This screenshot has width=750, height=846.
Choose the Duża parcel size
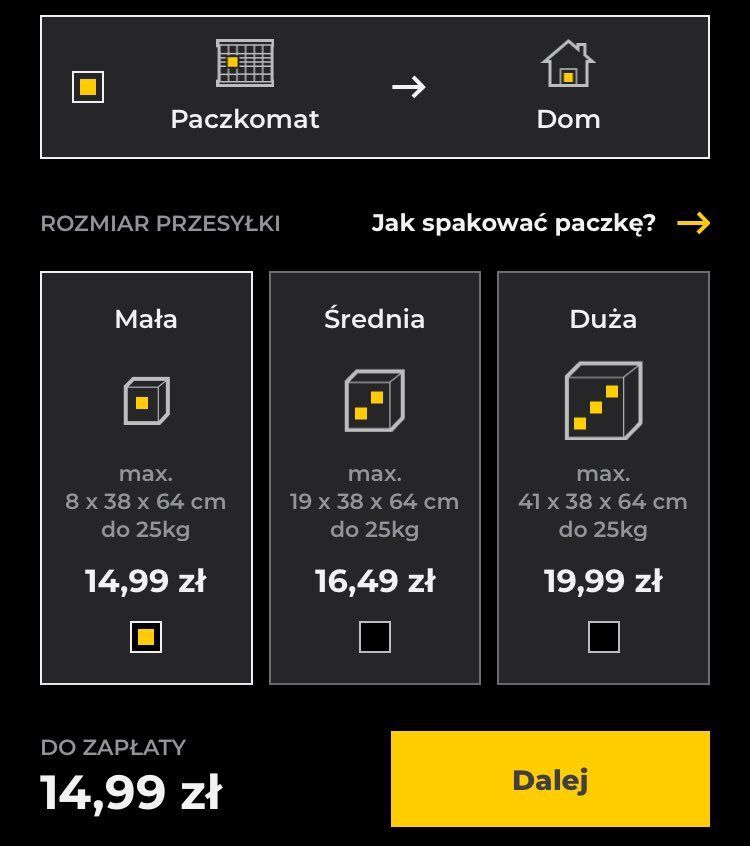click(603, 637)
